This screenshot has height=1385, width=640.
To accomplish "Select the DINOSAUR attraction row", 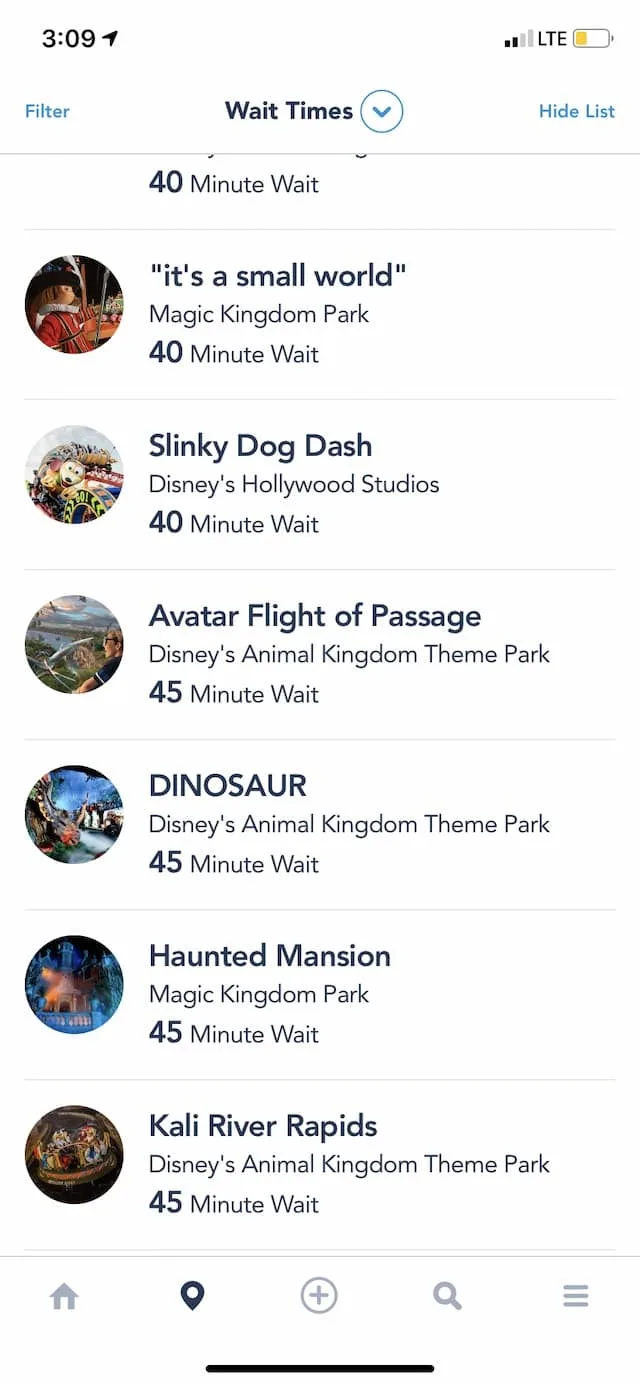I will pyautogui.click(x=320, y=825).
